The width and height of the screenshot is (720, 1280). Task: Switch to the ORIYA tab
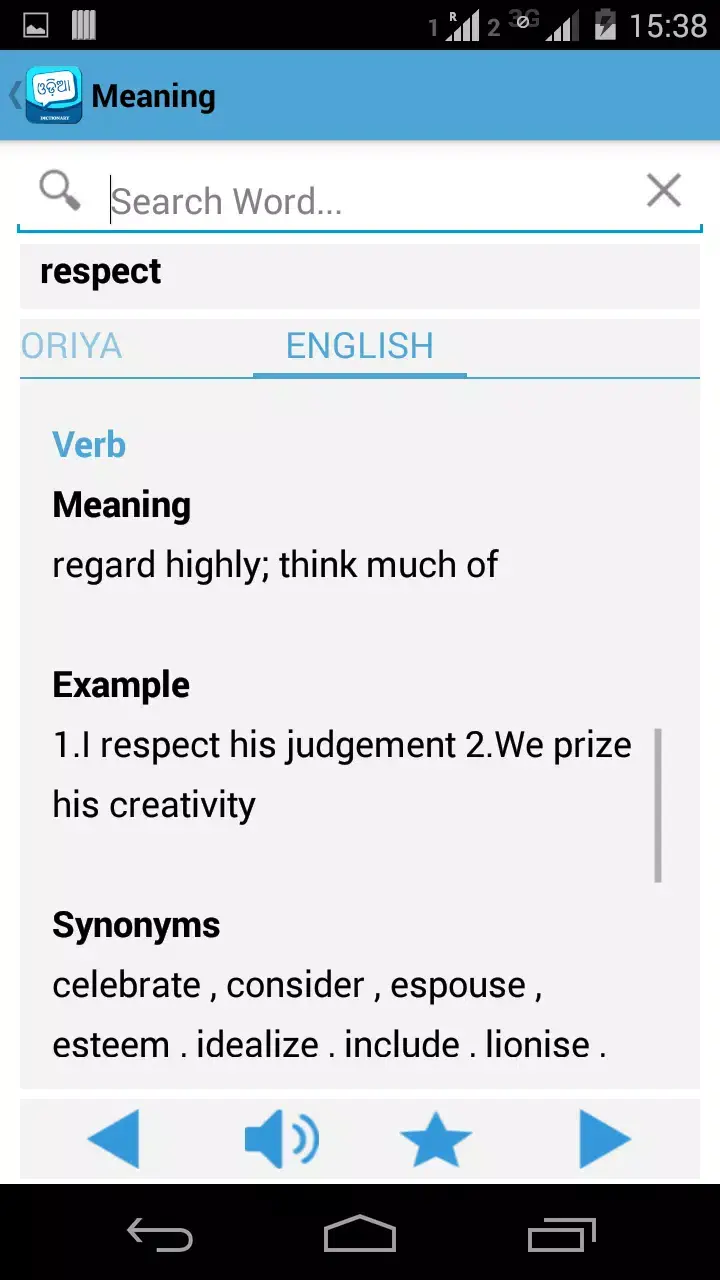click(72, 346)
